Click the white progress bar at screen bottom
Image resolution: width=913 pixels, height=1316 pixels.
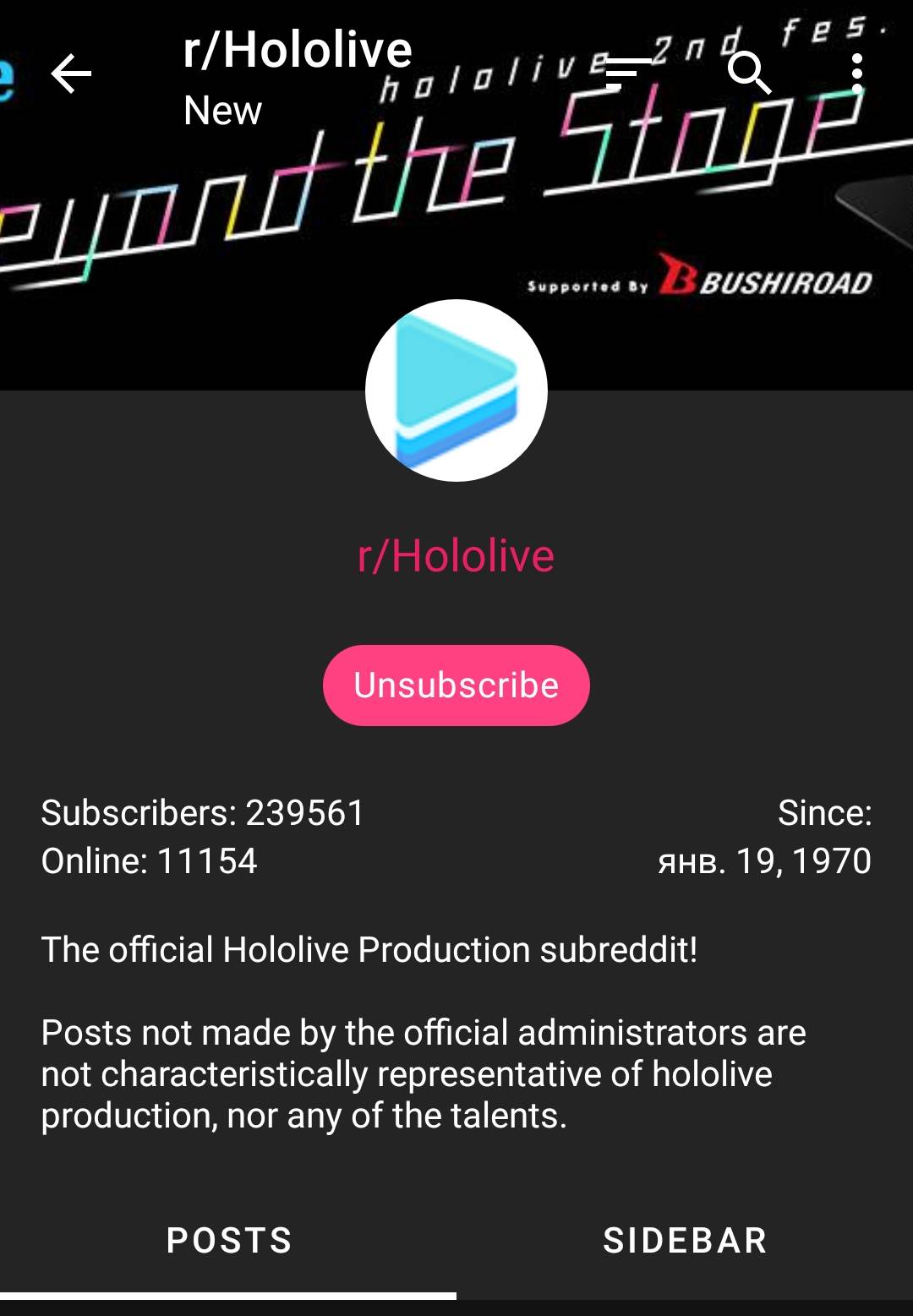point(228,1295)
